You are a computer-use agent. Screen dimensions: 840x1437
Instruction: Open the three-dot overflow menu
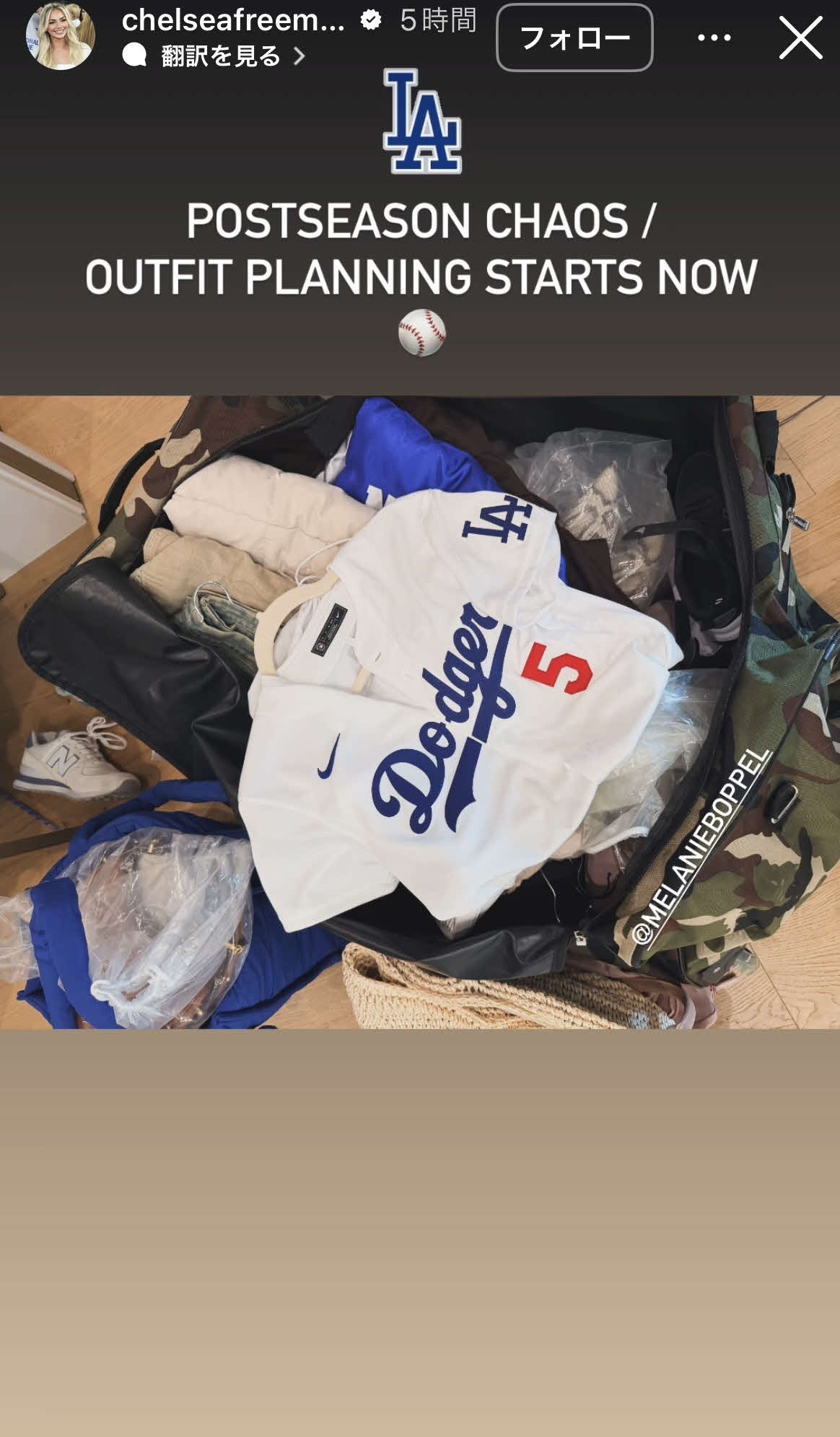click(x=714, y=38)
